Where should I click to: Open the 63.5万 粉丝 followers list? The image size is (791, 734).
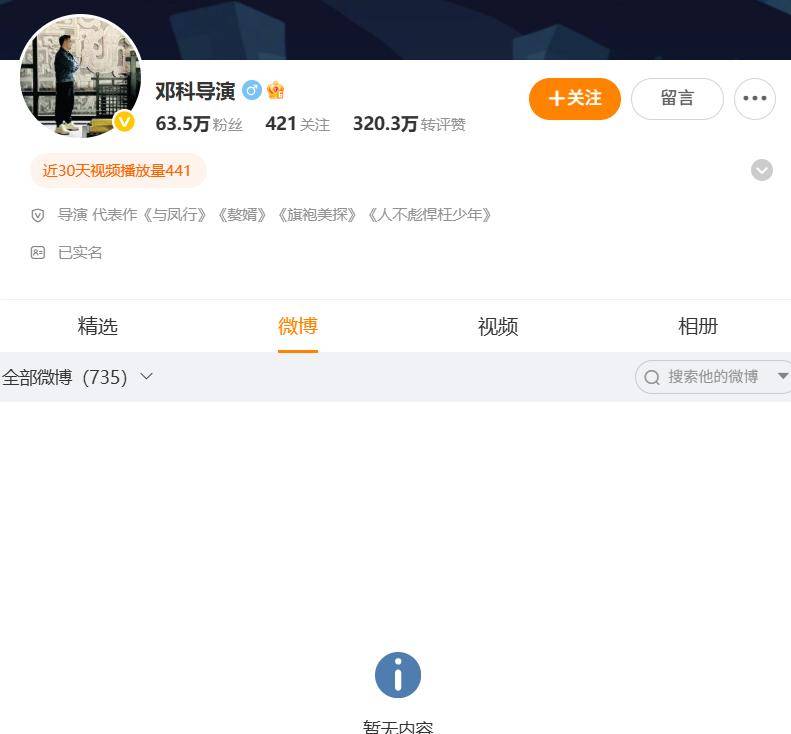[x=198, y=124]
